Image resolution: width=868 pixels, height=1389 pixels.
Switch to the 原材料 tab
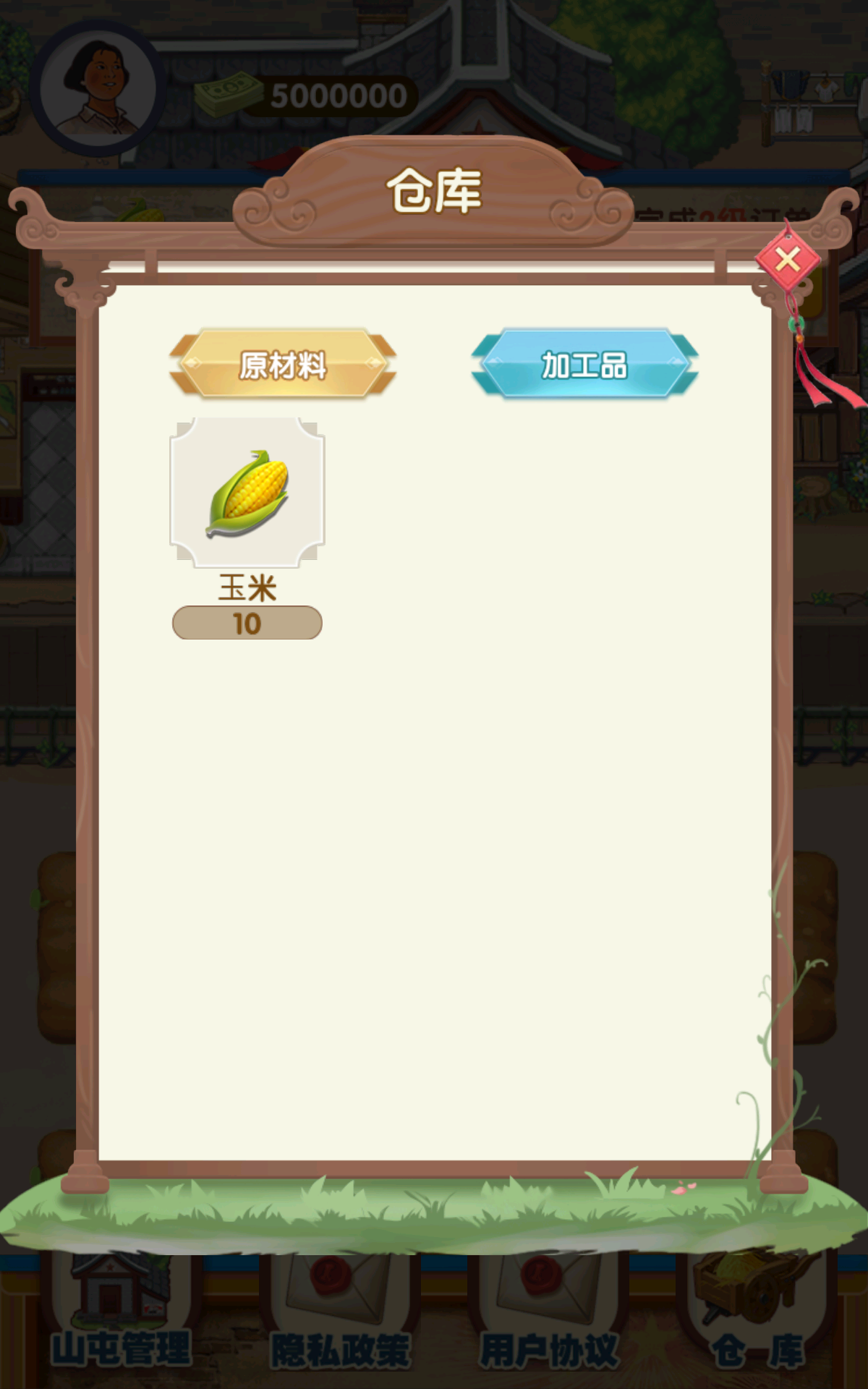(x=283, y=365)
